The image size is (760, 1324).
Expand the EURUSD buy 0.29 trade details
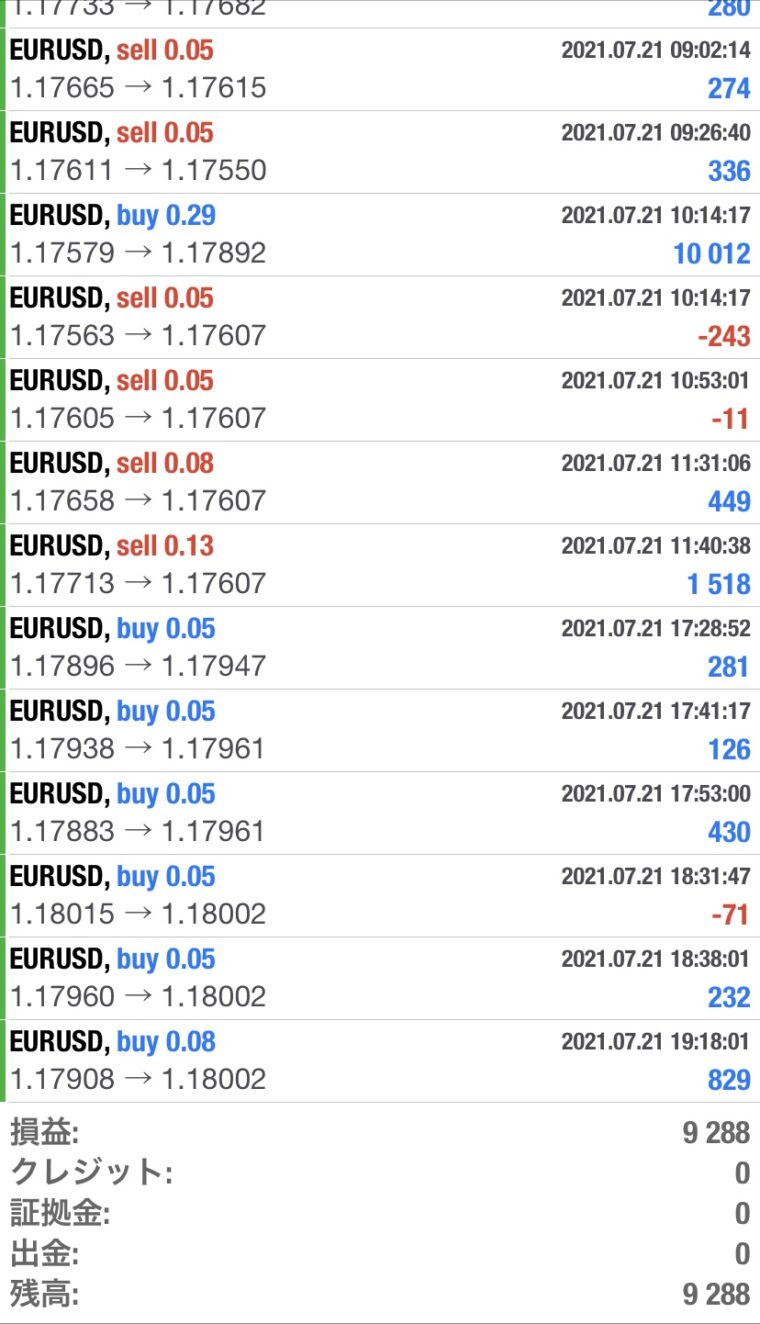[380, 235]
